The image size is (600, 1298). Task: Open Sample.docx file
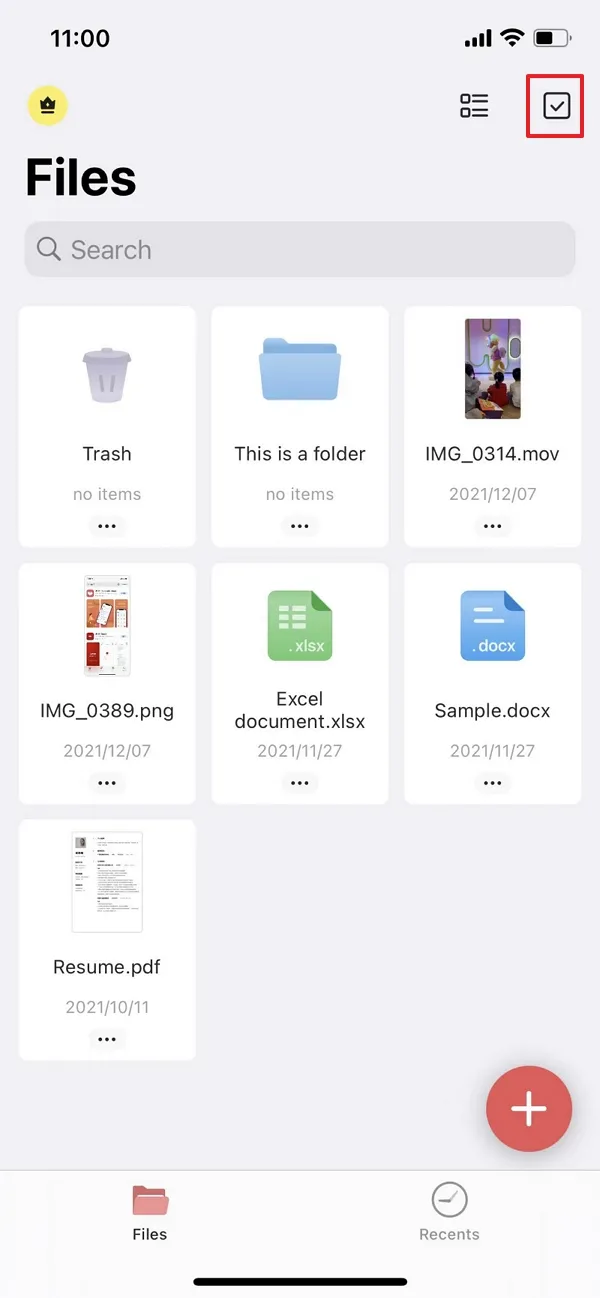pos(492,656)
